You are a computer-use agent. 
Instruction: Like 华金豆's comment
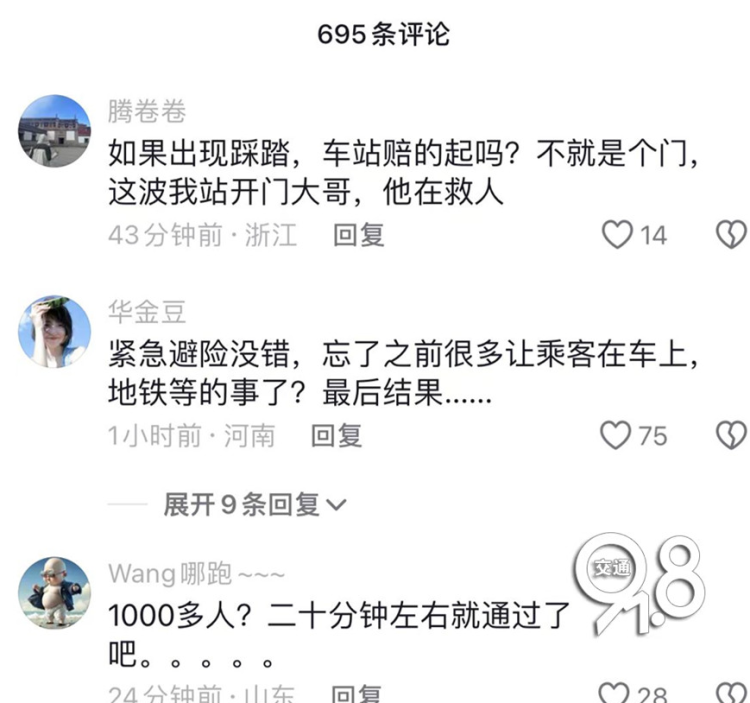[615, 435]
